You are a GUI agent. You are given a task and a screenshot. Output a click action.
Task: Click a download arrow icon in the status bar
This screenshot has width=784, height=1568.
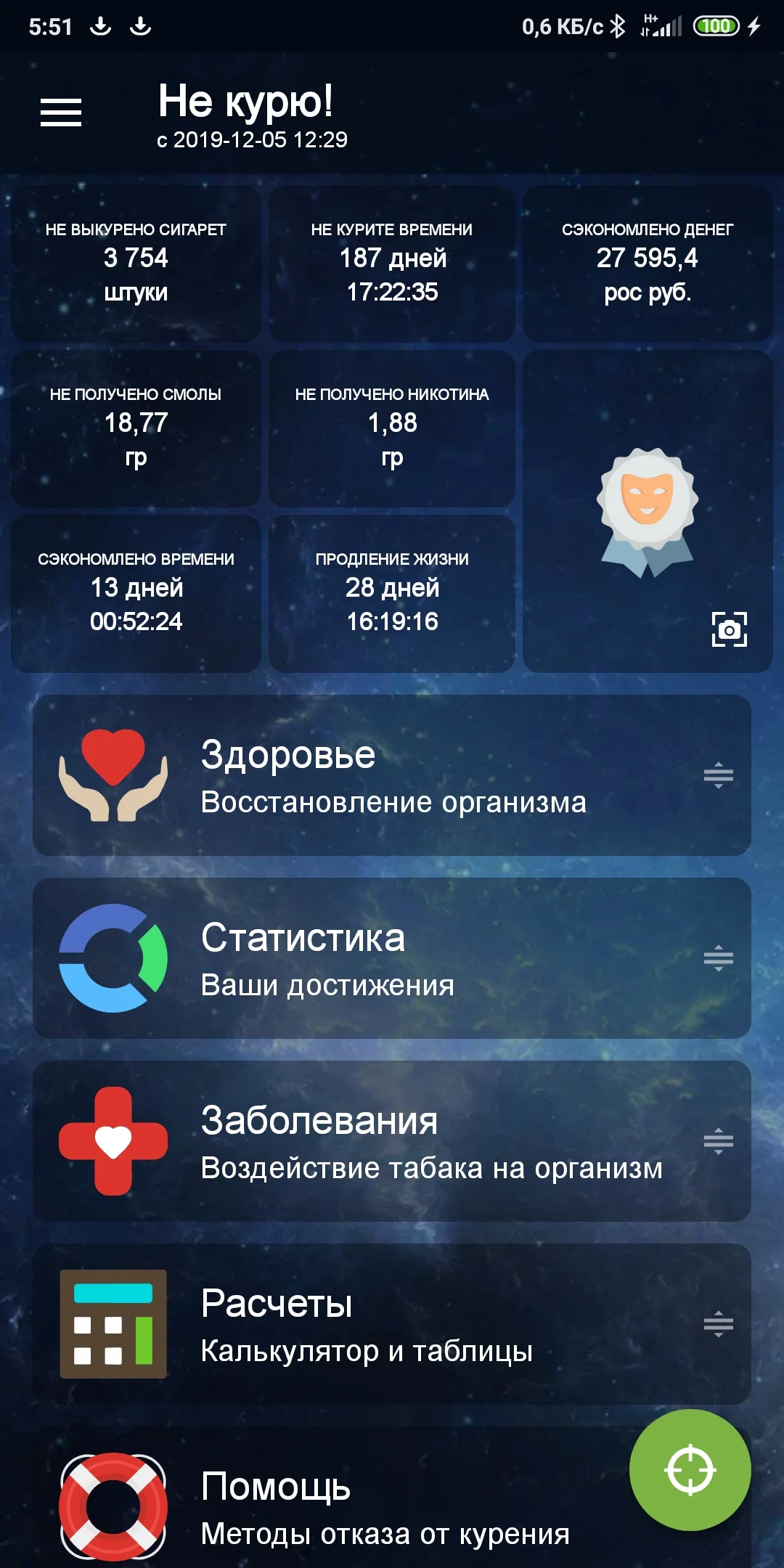tap(100, 26)
